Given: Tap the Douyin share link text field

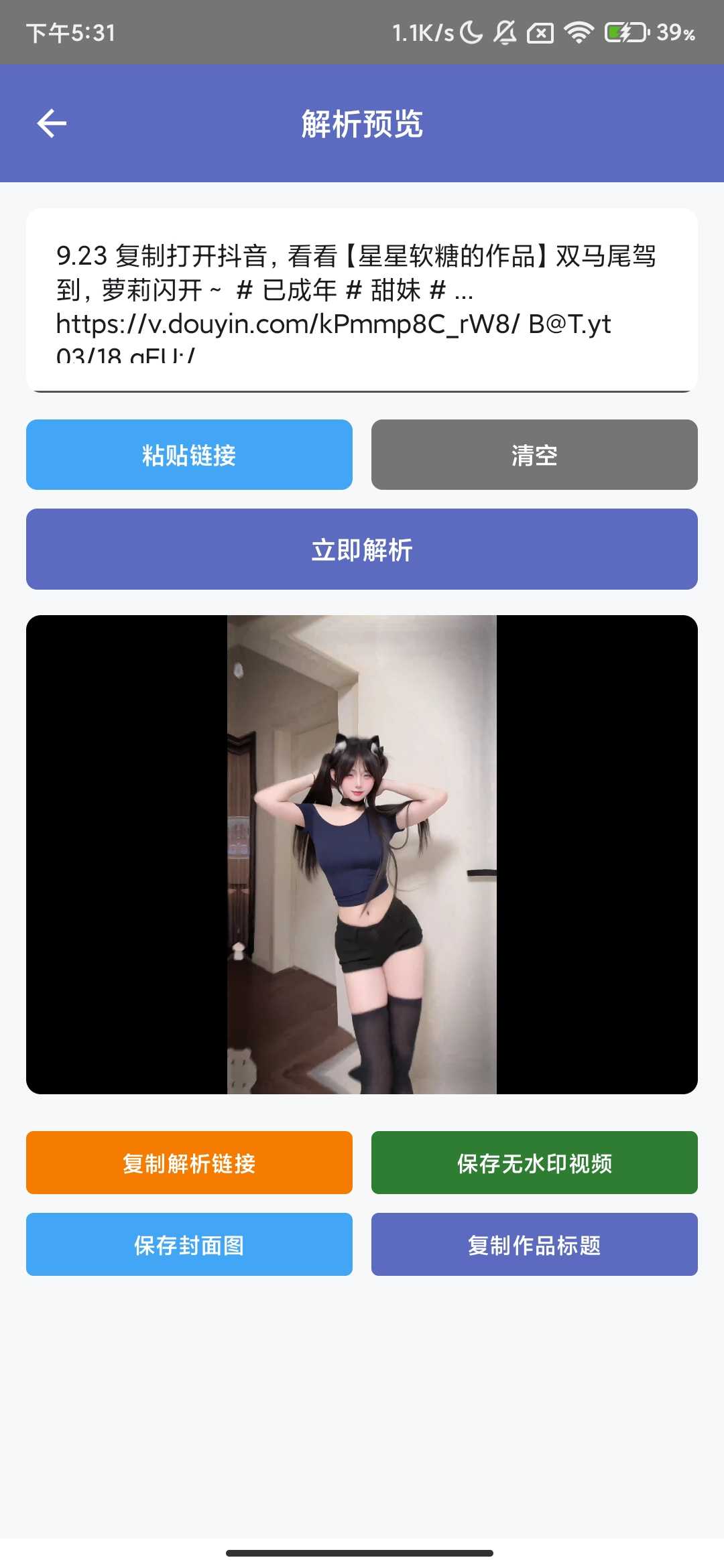Looking at the screenshot, I should (362, 300).
